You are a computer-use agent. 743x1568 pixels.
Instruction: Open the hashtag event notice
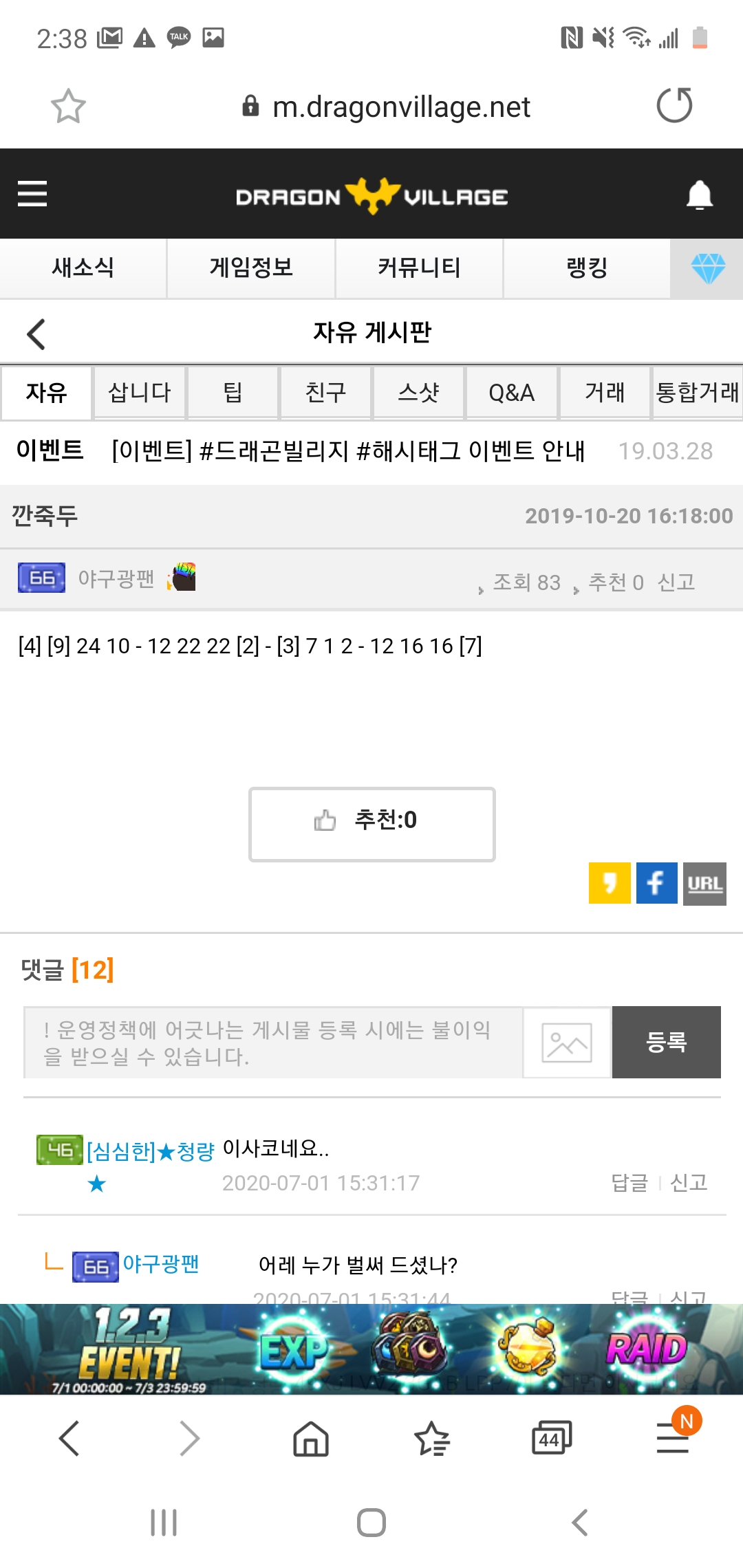pyautogui.click(x=347, y=451)
